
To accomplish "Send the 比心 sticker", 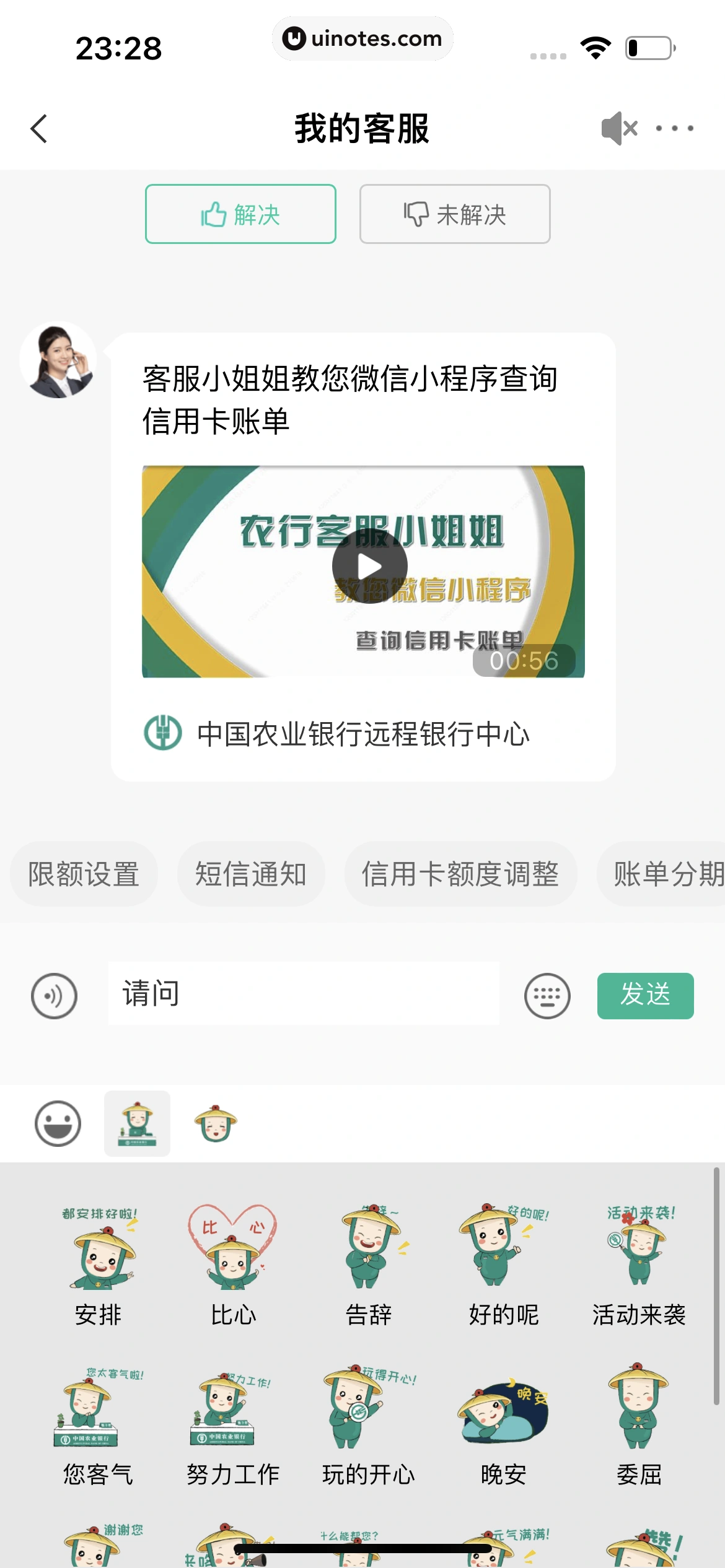I will point(233,1263).
